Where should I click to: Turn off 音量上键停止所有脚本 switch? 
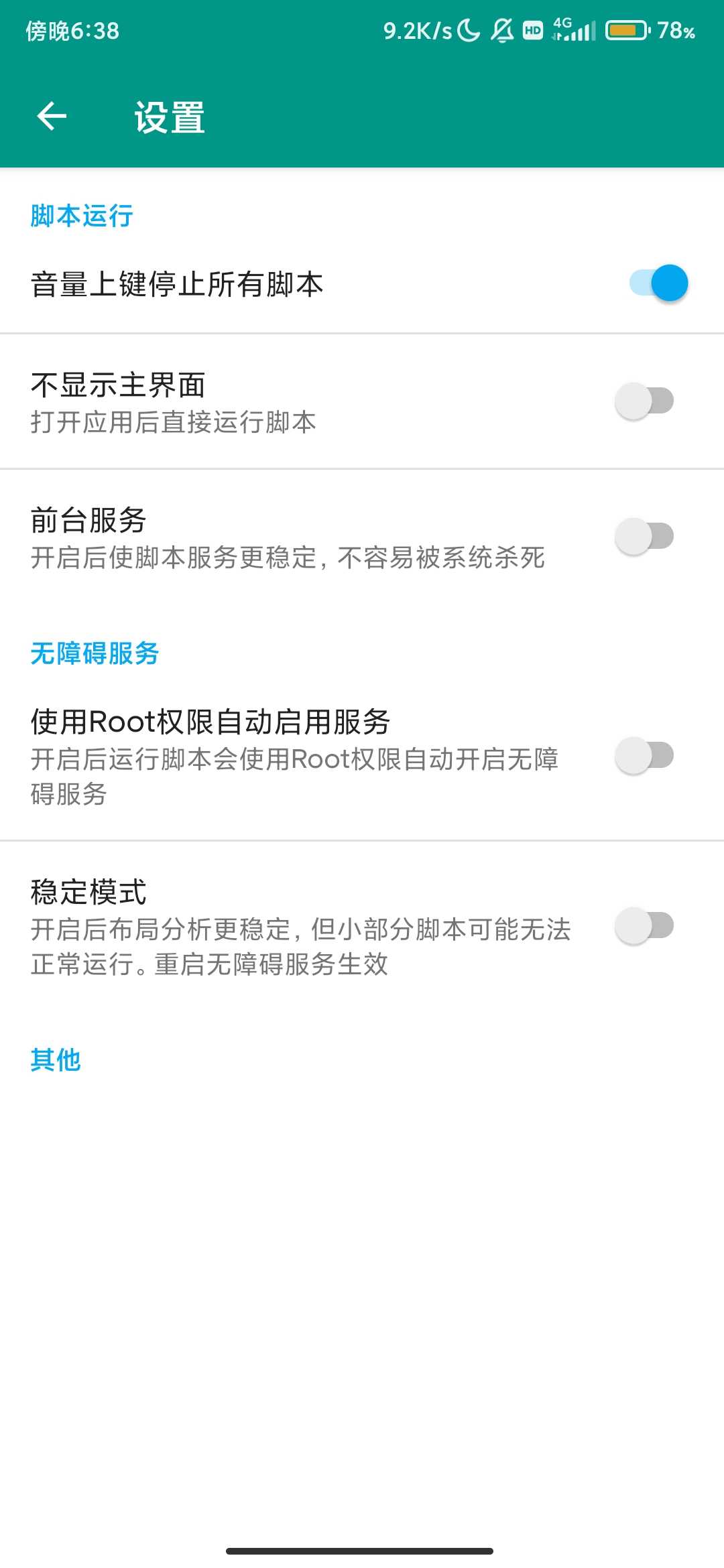pyautogui.click(x=658, y=283)
